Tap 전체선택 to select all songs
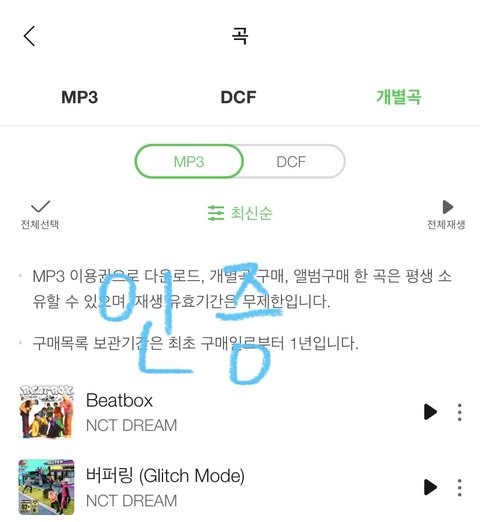Image resolution: width=480 pixels, height=522 pixels. coord(40,215)
